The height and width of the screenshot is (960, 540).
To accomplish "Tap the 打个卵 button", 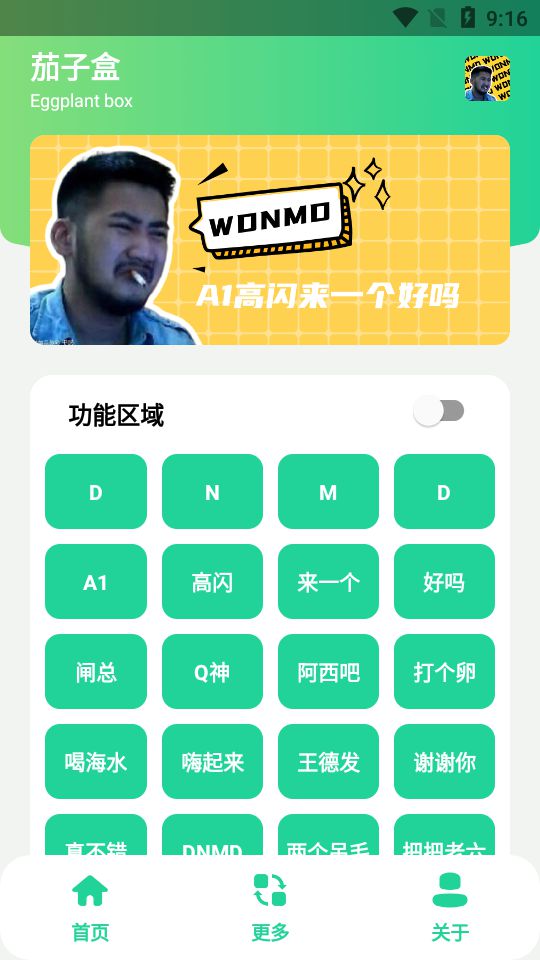I will (x=444, y=672).
